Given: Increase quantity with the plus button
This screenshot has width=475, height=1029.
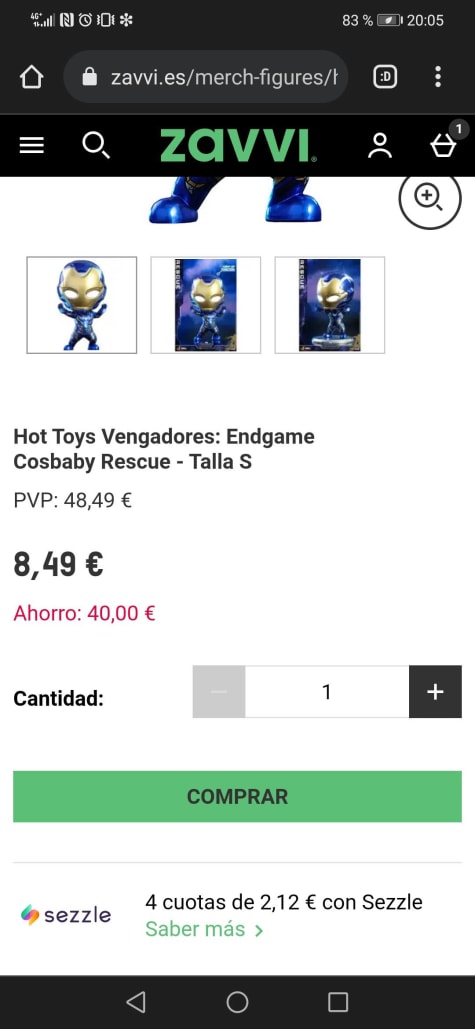Looking at the screenshot, I should coord(436,692).
